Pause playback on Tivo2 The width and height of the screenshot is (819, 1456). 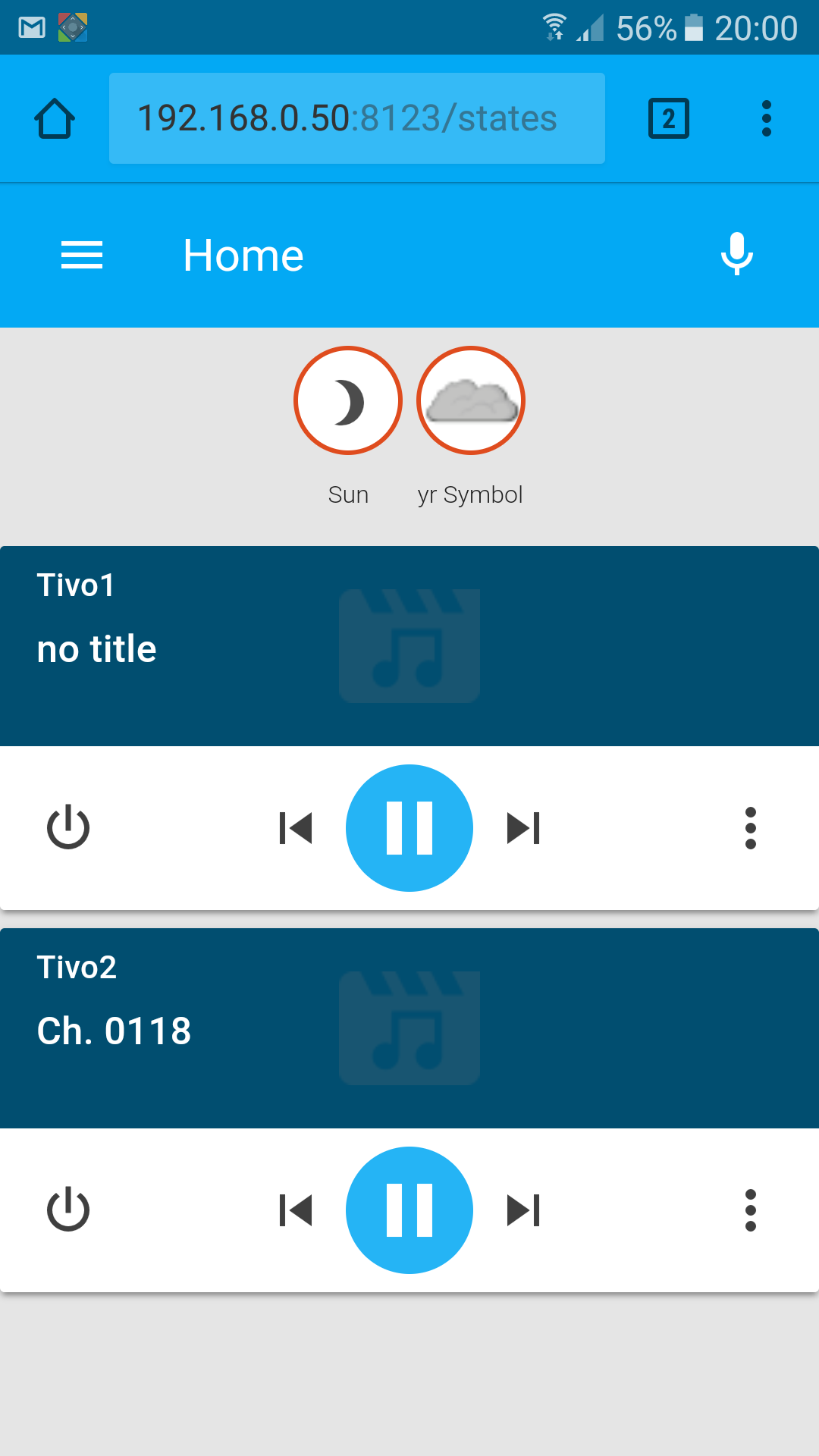[409, 1210]
